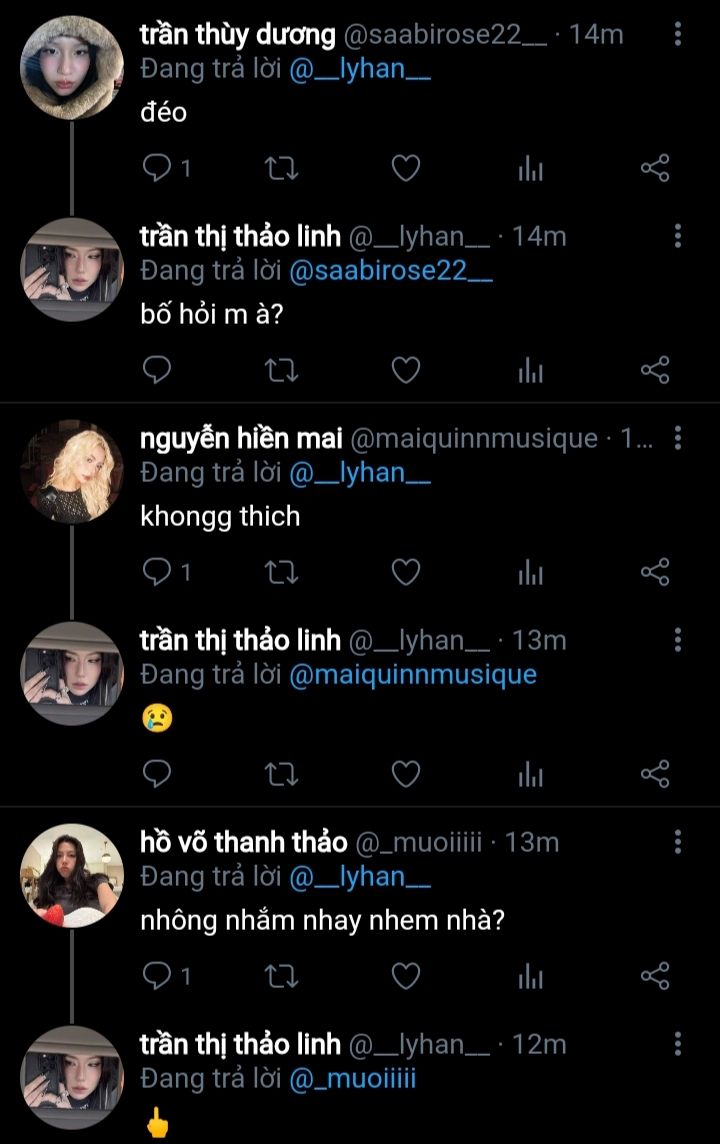Like the crying emoji reply

click(x=404, y=774)
